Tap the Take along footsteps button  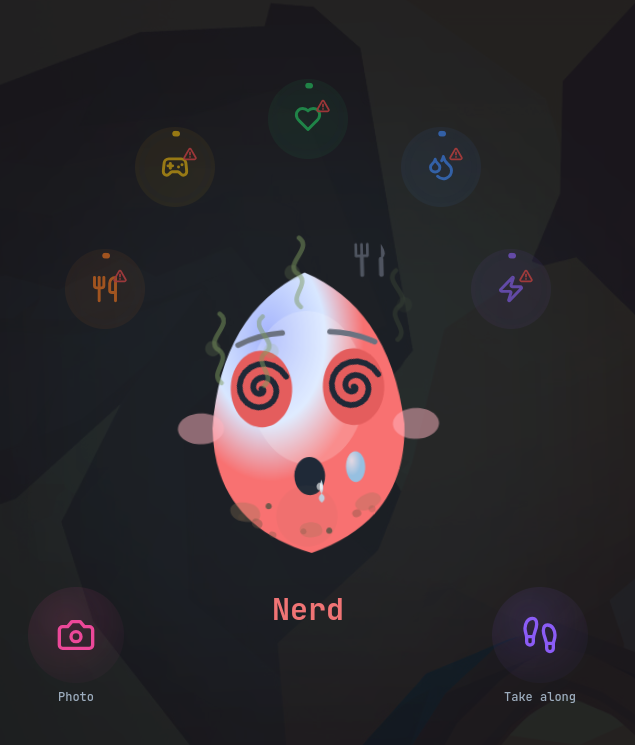tap(540, 635)
